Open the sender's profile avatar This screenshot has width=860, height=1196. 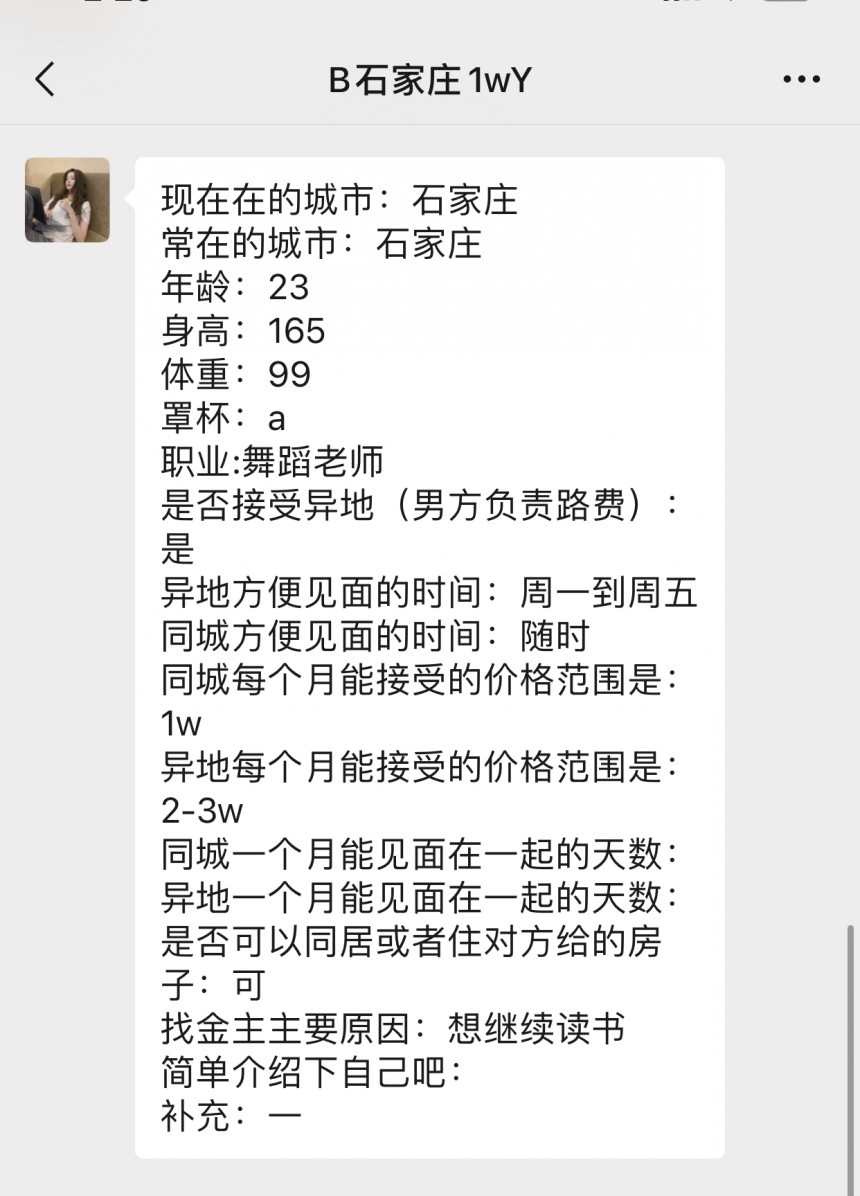point(67,200)
